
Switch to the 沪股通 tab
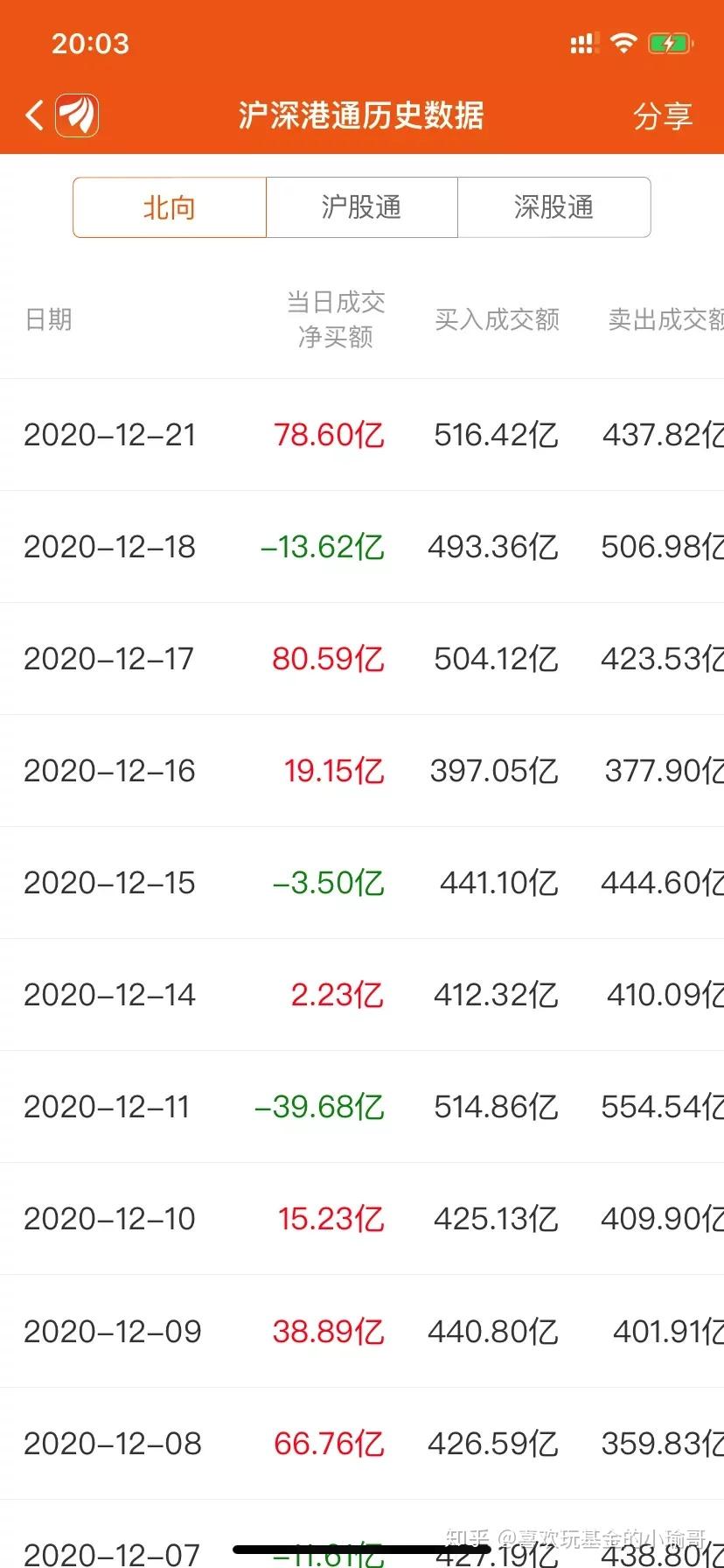pos(362,207)
